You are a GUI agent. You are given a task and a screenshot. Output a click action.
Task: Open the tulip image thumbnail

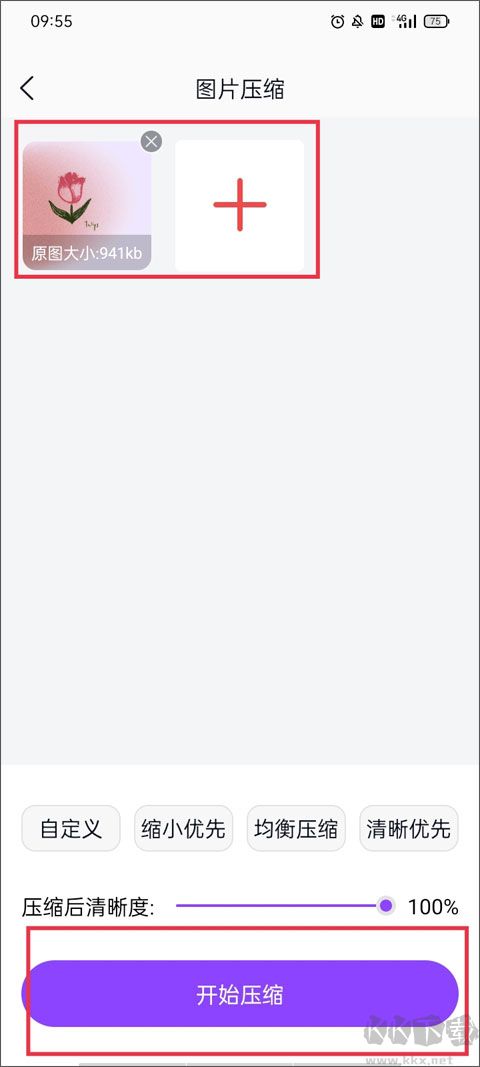pyautogui.click(x=86, y=206)
